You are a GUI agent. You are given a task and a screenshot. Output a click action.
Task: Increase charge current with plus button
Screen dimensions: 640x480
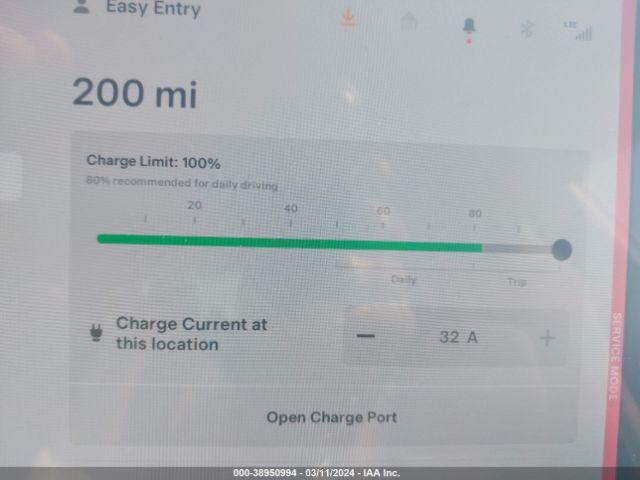coord(547,337)
